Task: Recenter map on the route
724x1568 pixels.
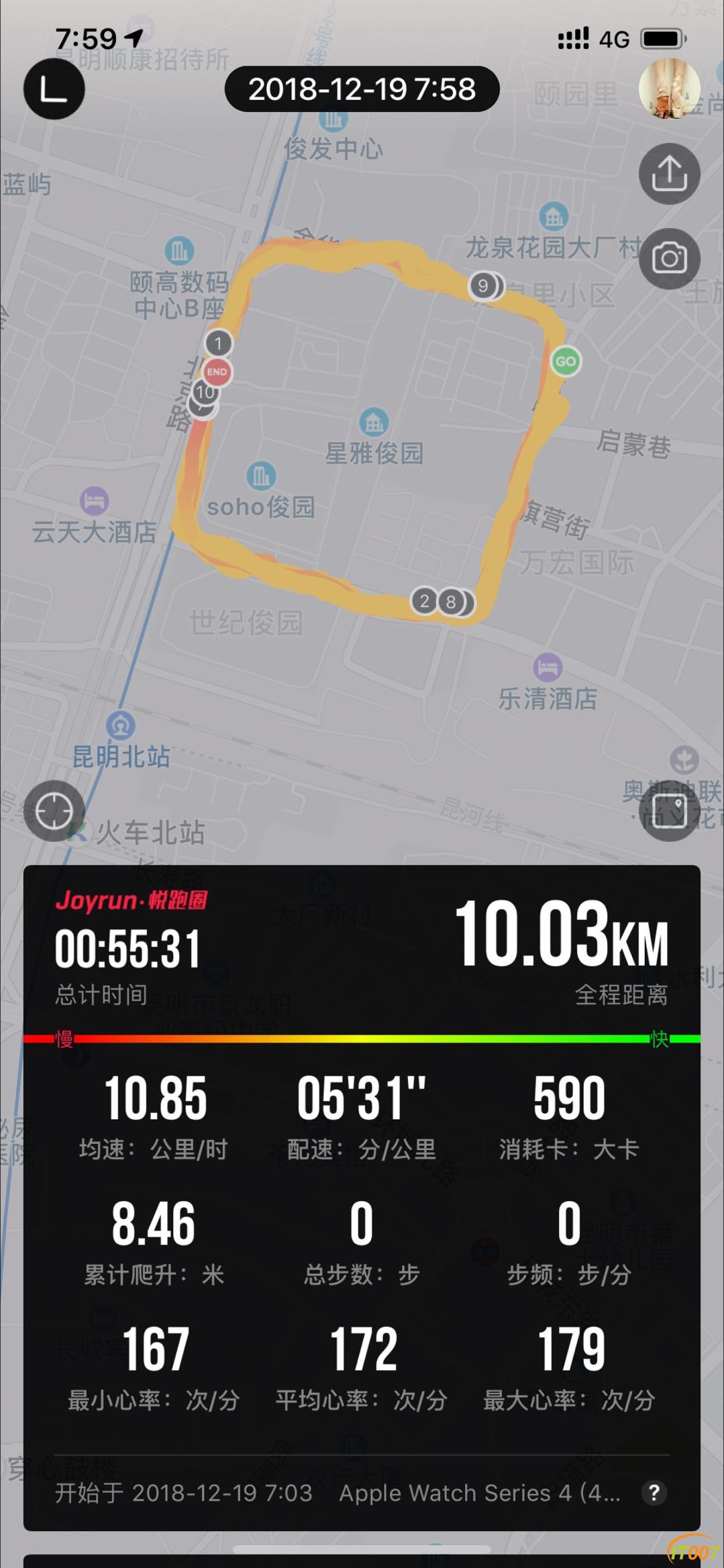Action: point(54,811)
